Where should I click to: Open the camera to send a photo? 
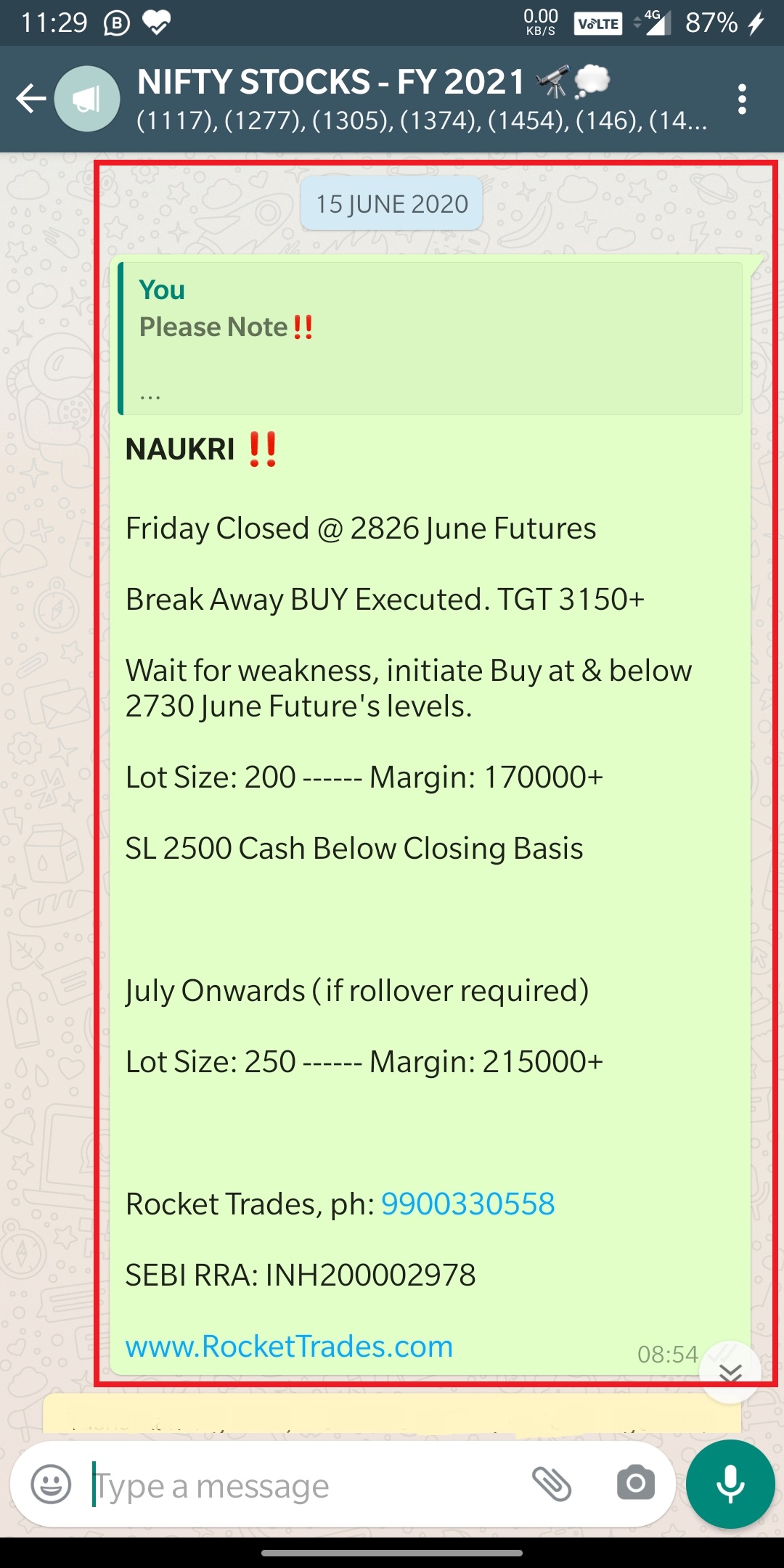pos(636,1483)
